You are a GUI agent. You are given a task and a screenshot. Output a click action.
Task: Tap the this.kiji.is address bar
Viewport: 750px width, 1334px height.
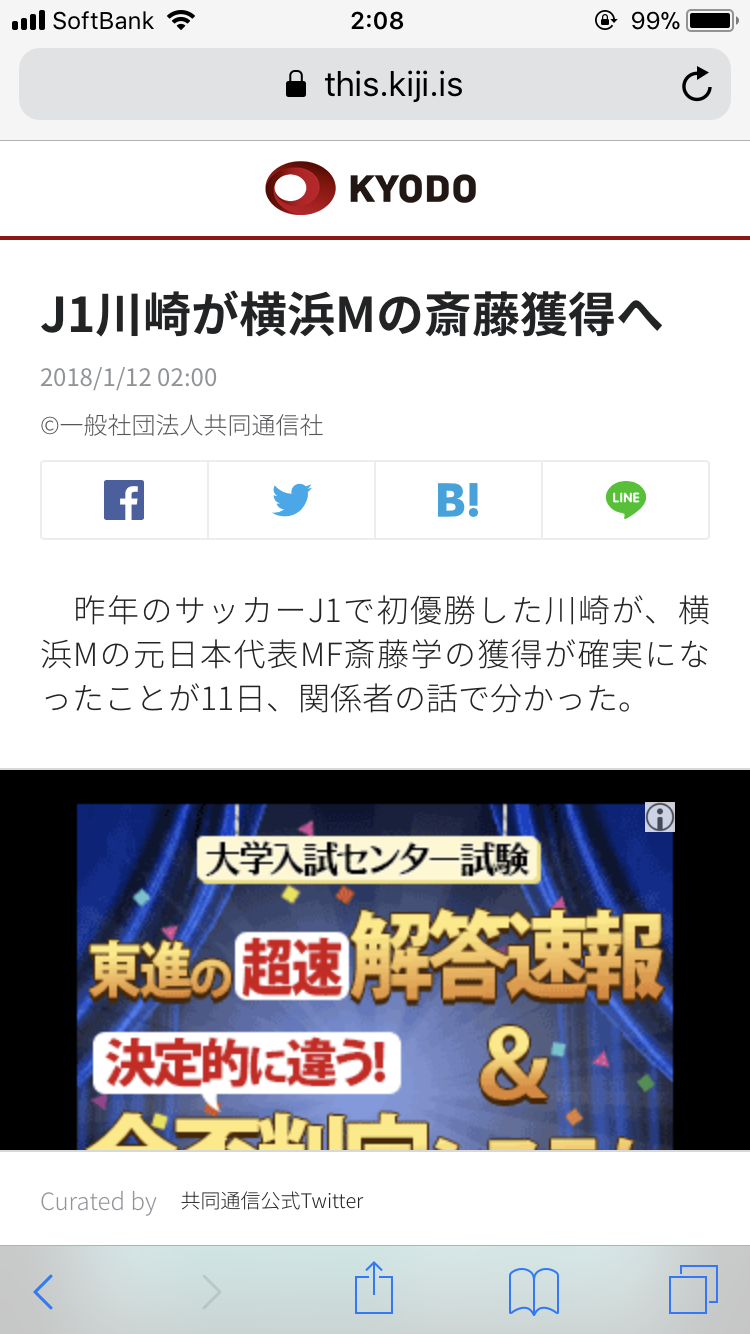[375, 85]
